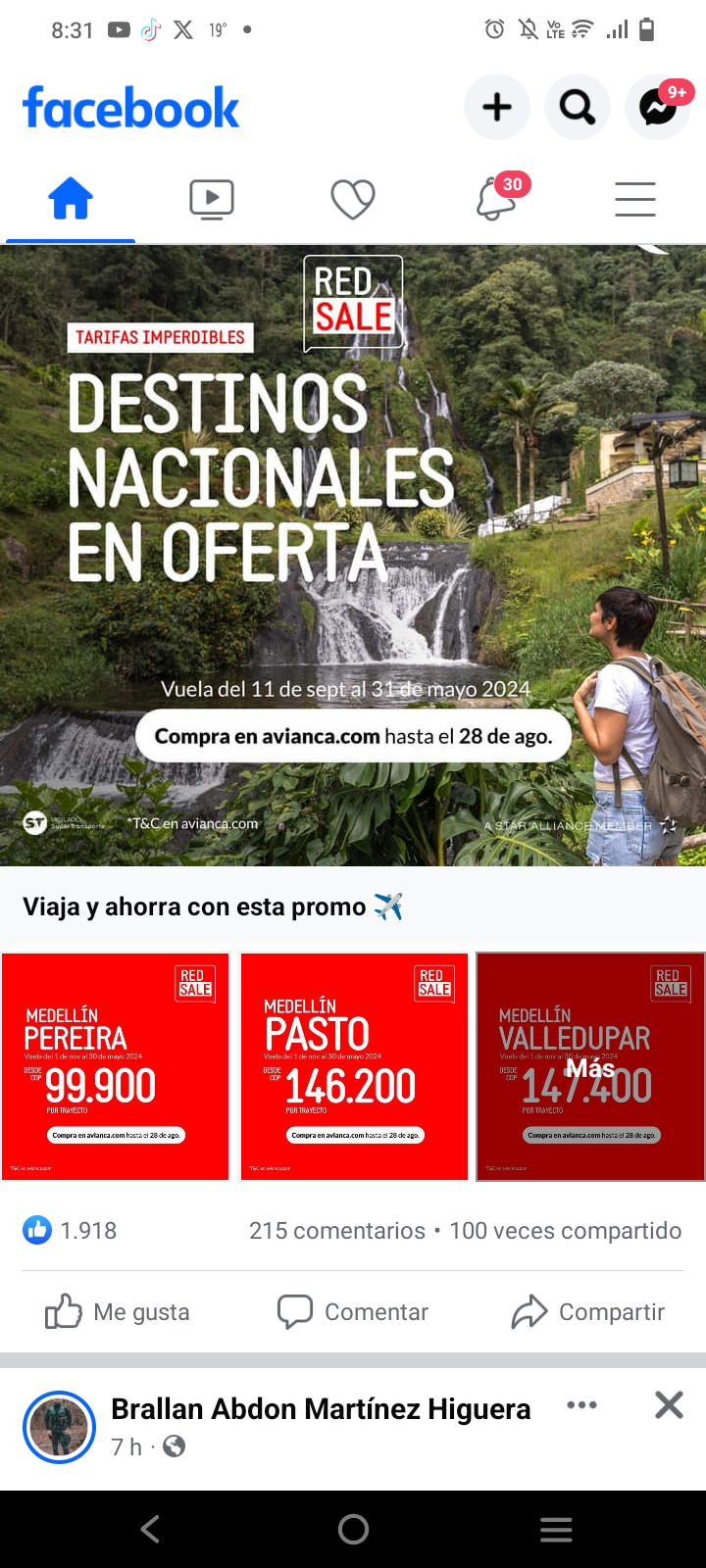Like the Avianca post with Me gusta

118,1311
